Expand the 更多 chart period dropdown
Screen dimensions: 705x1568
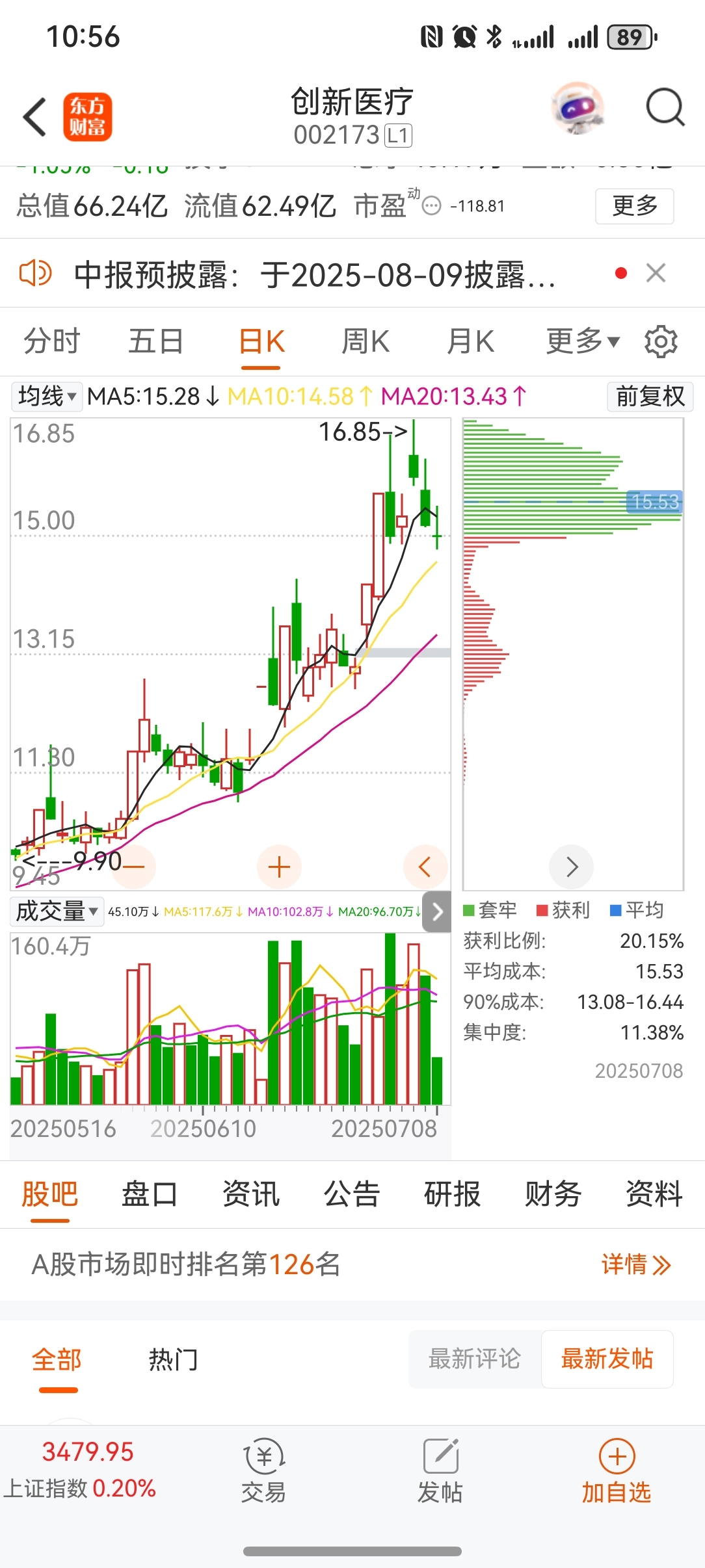(x=582, y=341)
